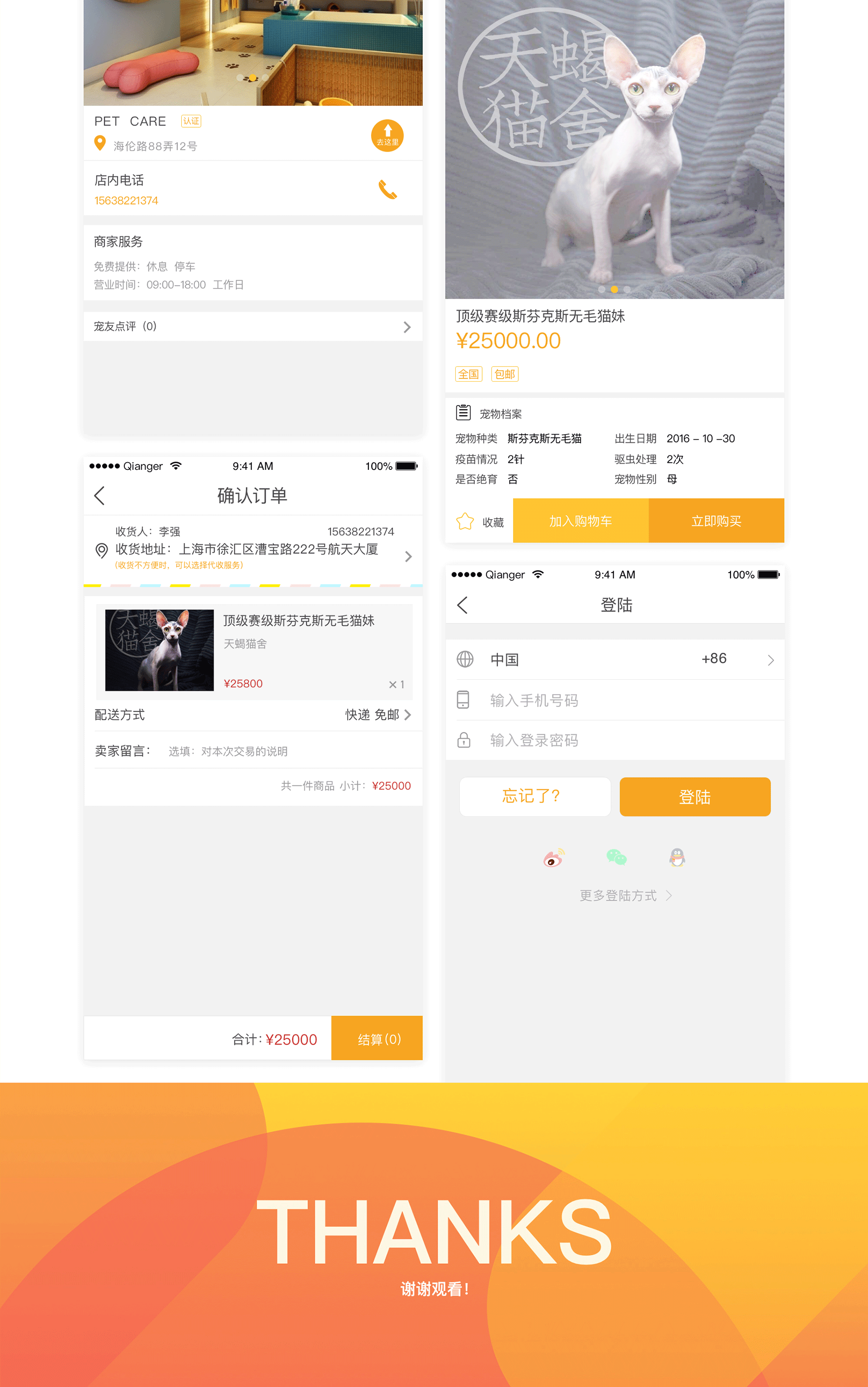
Task: Go back from the 确认订单 screen
Action: click(x=99, y=494)
